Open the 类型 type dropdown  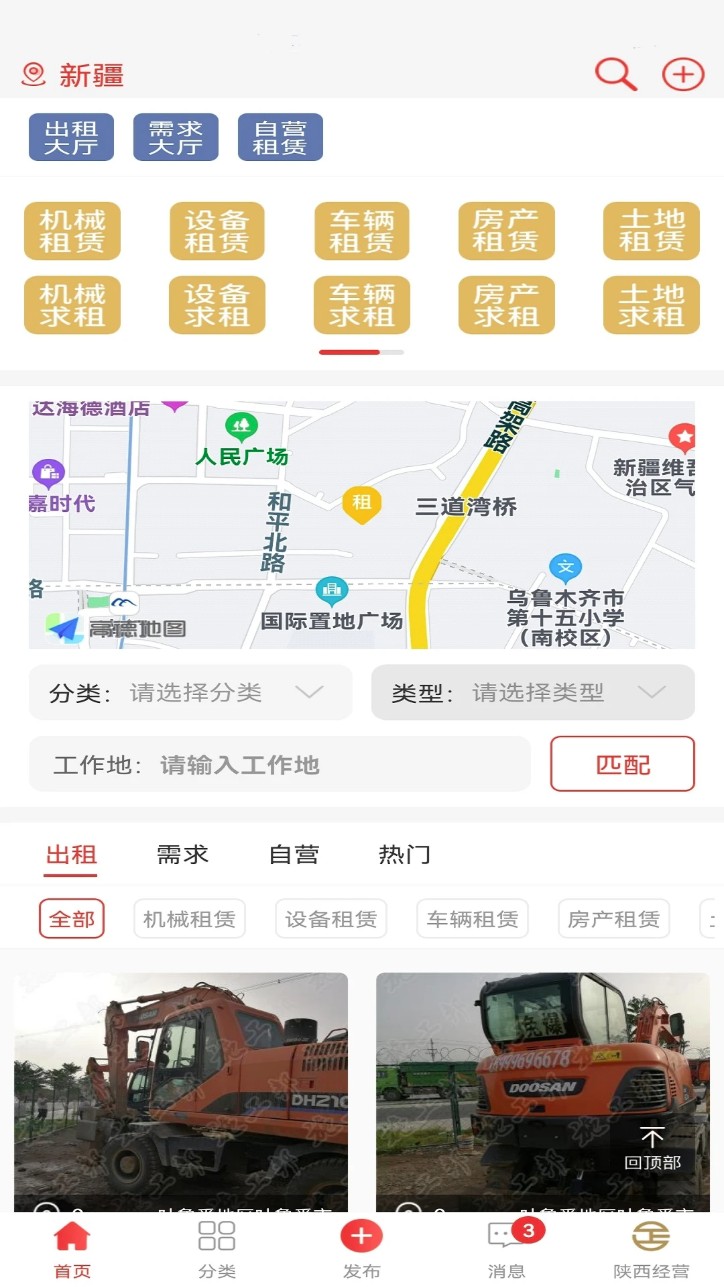[534, 692]
